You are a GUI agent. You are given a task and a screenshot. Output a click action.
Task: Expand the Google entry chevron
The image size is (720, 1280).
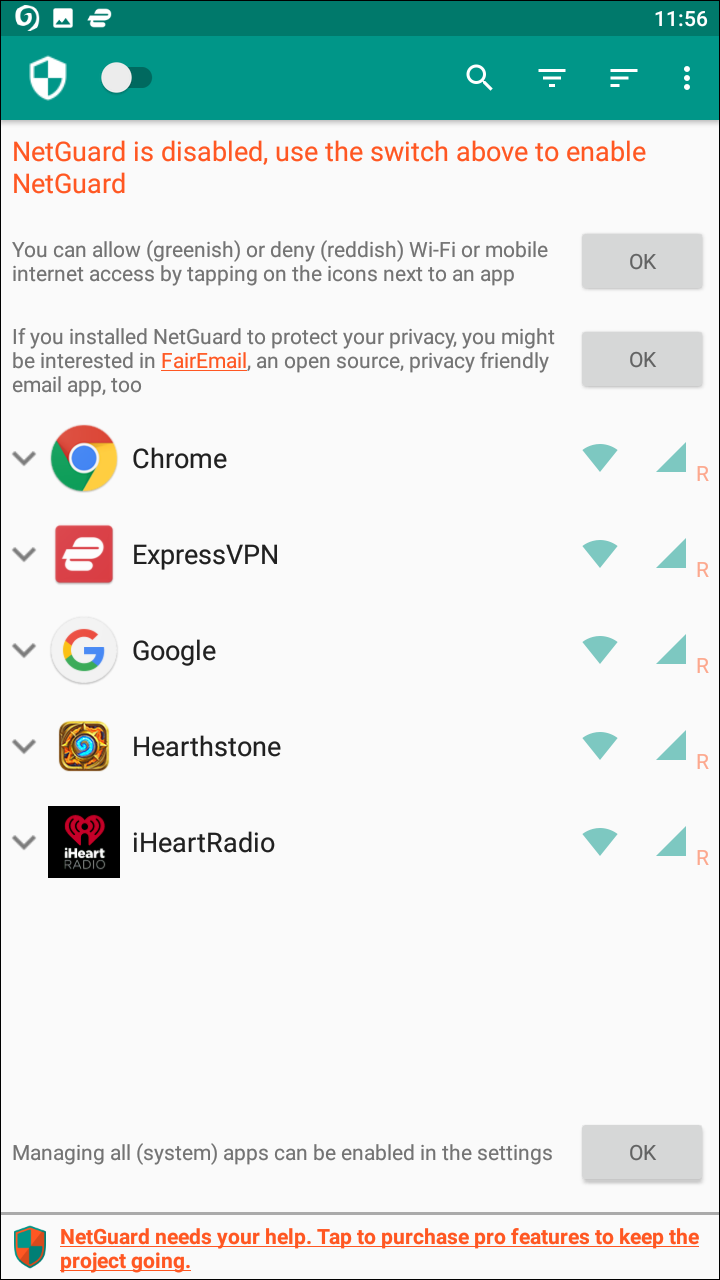point(25,651)
